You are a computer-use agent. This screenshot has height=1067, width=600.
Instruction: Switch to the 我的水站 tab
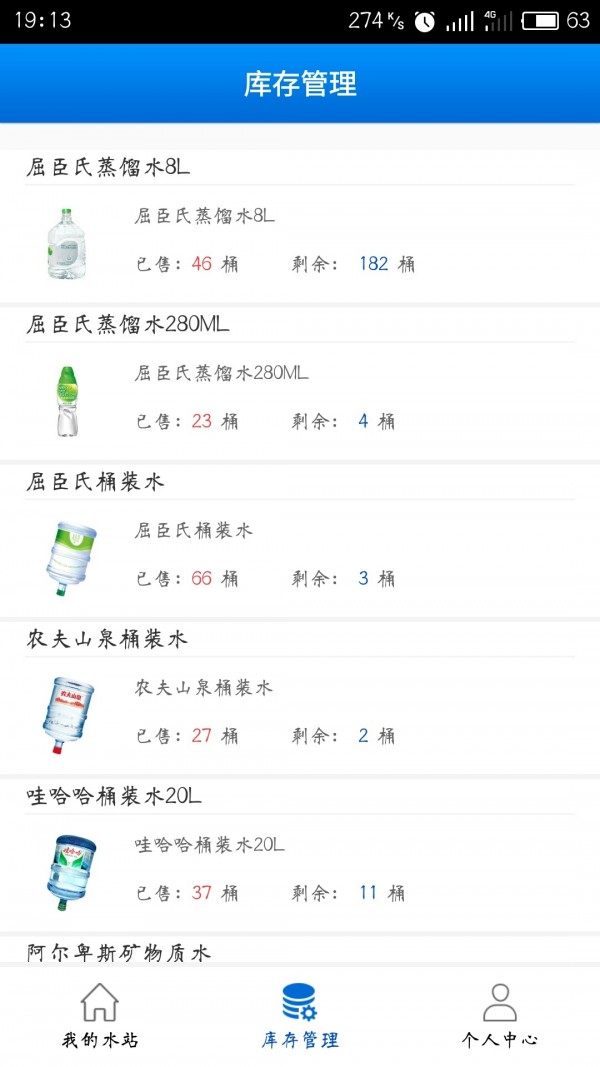(x=99, y=1015)
